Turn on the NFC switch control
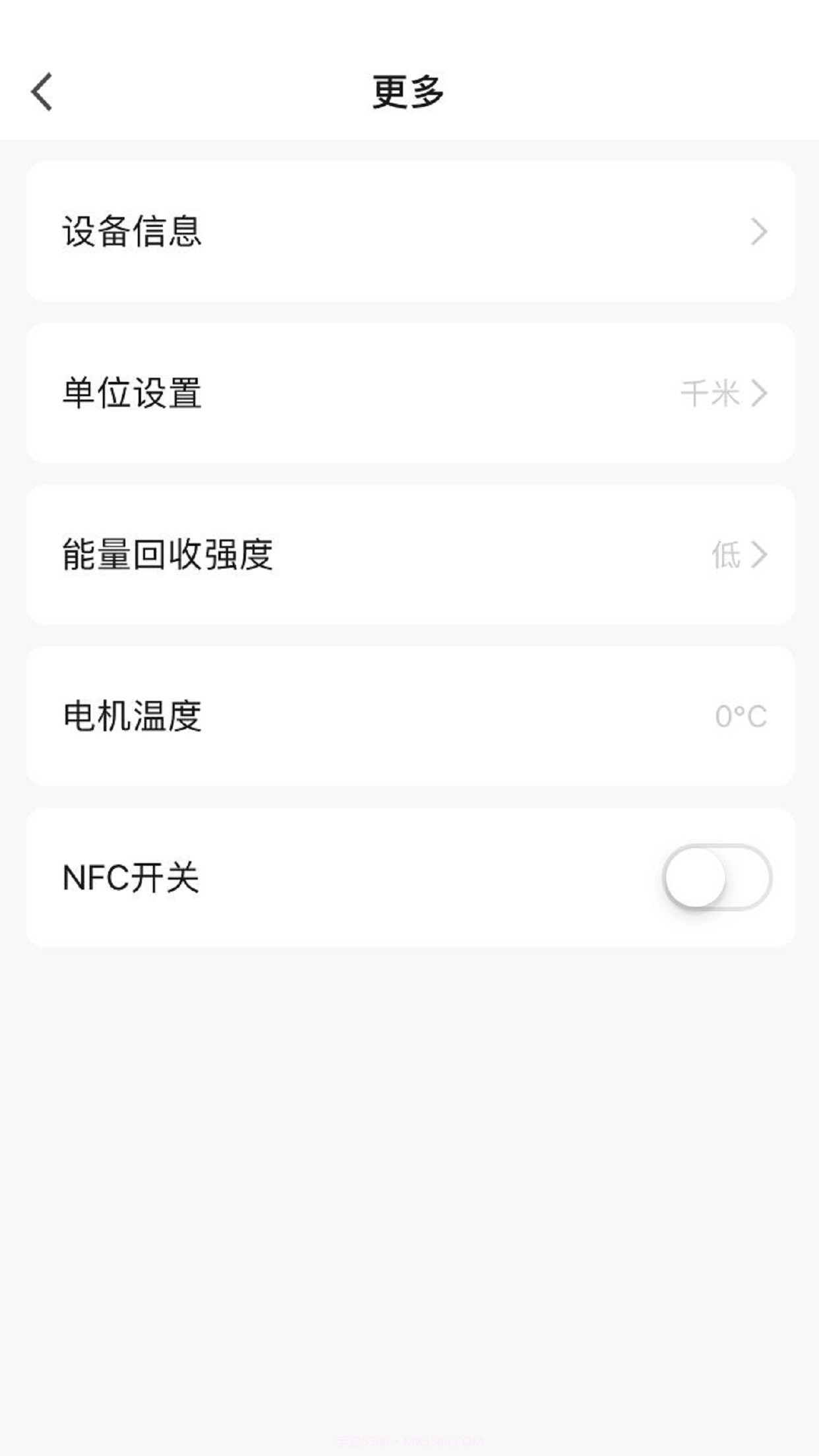This screenshot has height=1456, width=819. tap(719, 877)
